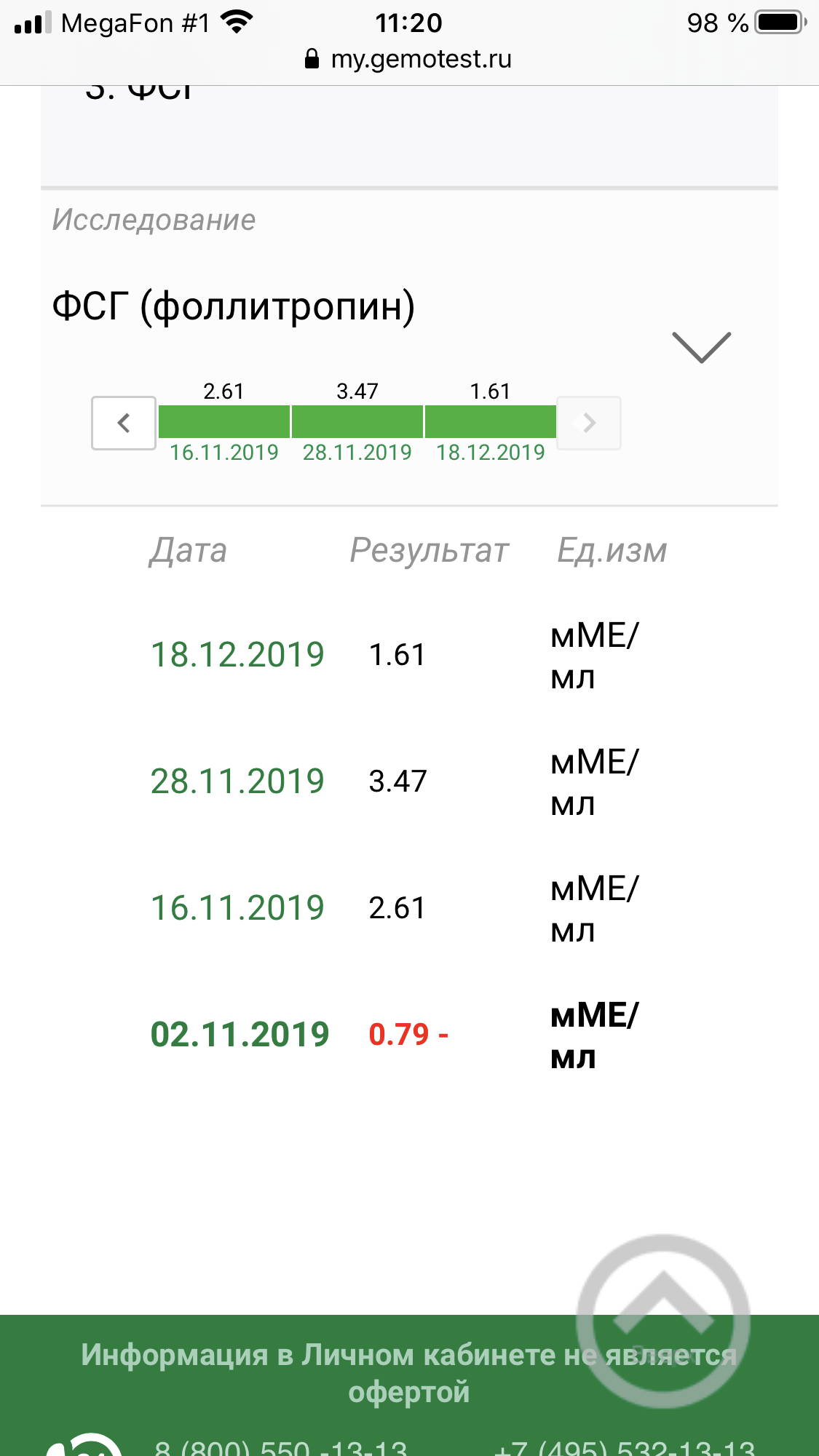Open the 18.12.2019 result in the table
Screen dimensions: 819x1456
[237, 655]
